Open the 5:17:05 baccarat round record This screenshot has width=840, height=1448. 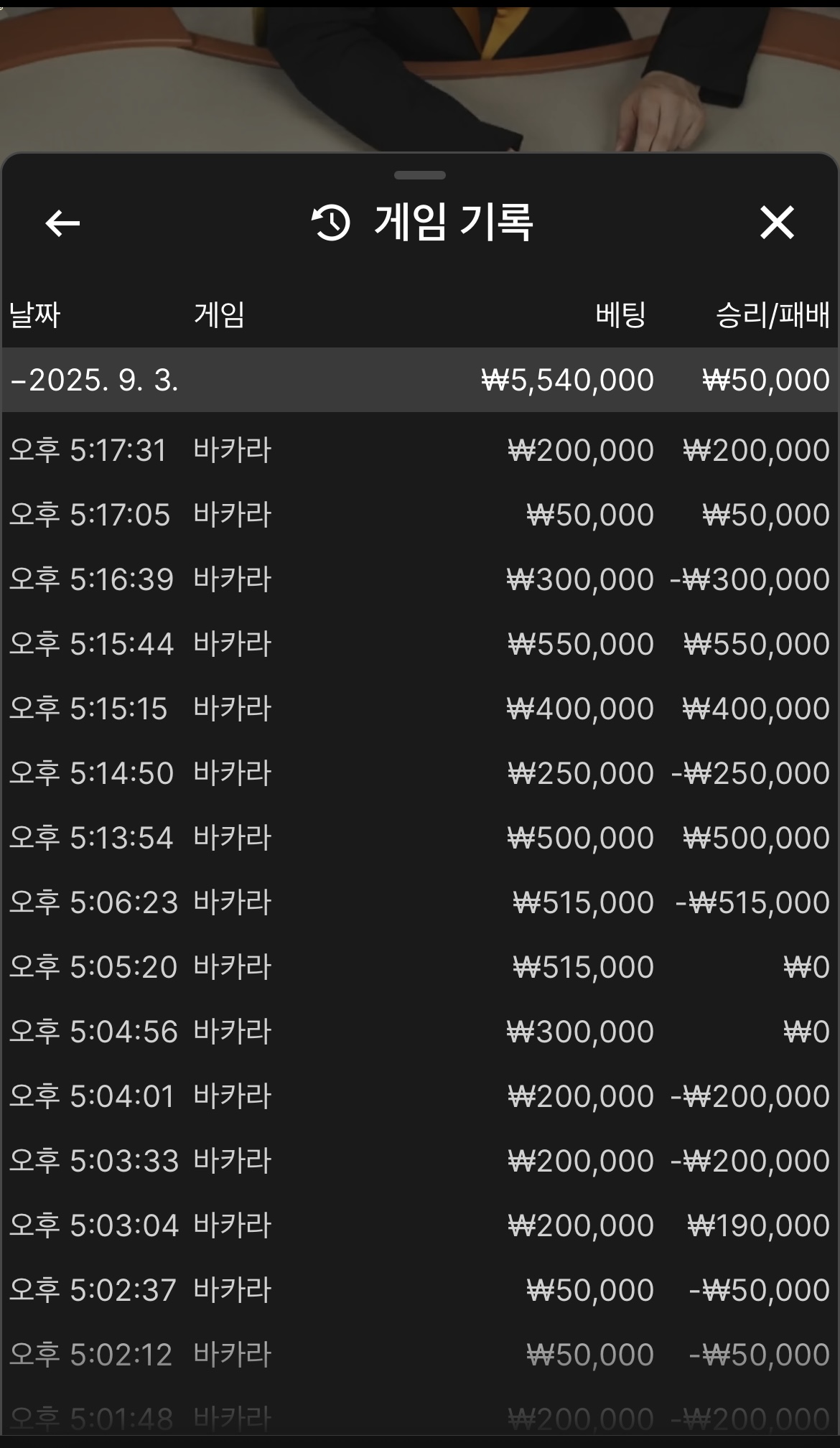click(x=420, y=515)
